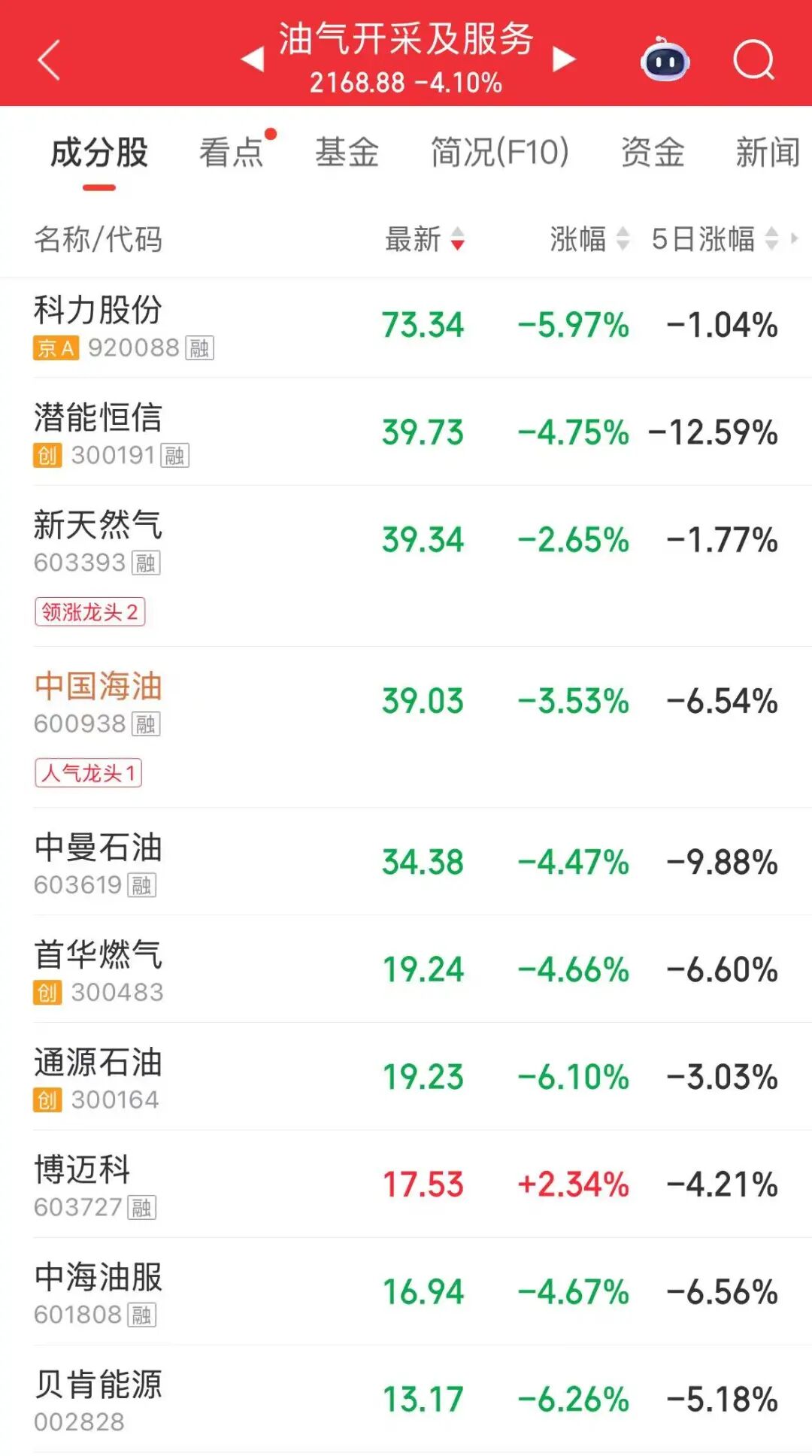
Task: Go back using the top-left arrow
Action: [x=49, y=60]
